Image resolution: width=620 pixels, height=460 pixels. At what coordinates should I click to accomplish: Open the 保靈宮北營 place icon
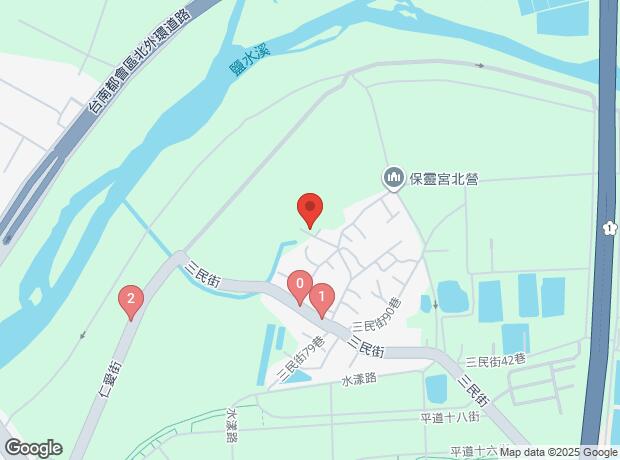point(393,179)
